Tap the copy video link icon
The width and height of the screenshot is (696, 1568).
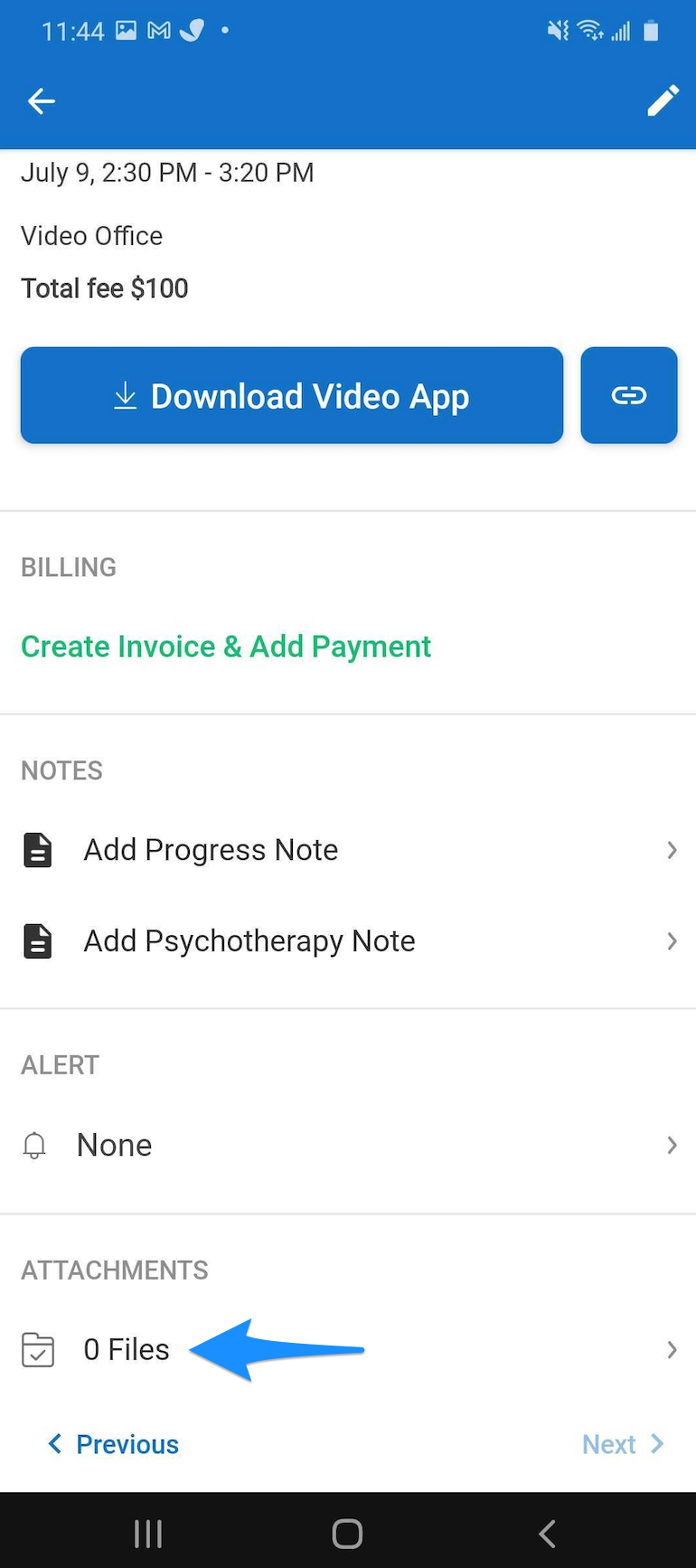click(628, 395)
